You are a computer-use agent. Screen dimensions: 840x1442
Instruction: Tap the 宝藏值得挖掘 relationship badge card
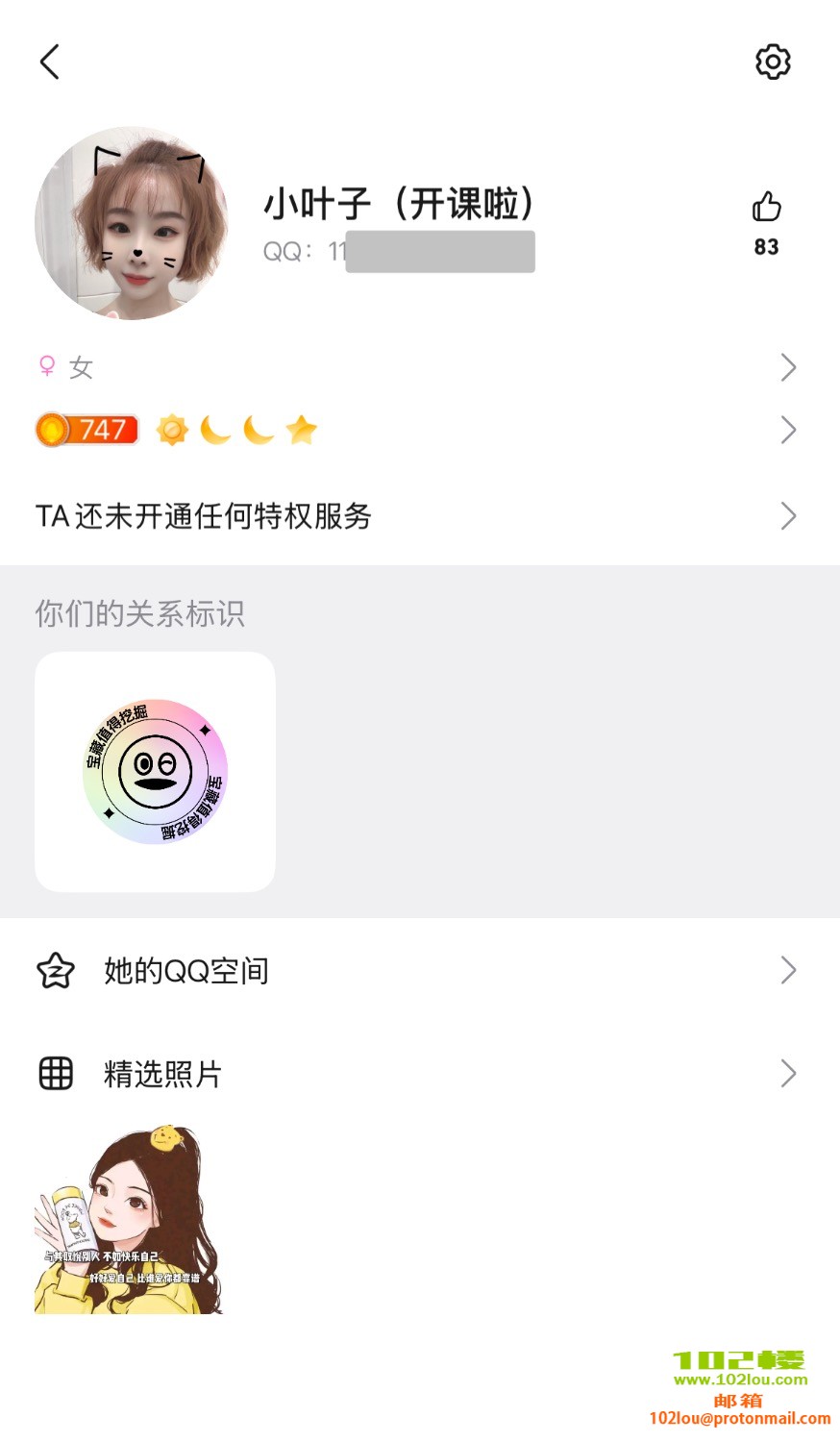[x=155, y=772]
